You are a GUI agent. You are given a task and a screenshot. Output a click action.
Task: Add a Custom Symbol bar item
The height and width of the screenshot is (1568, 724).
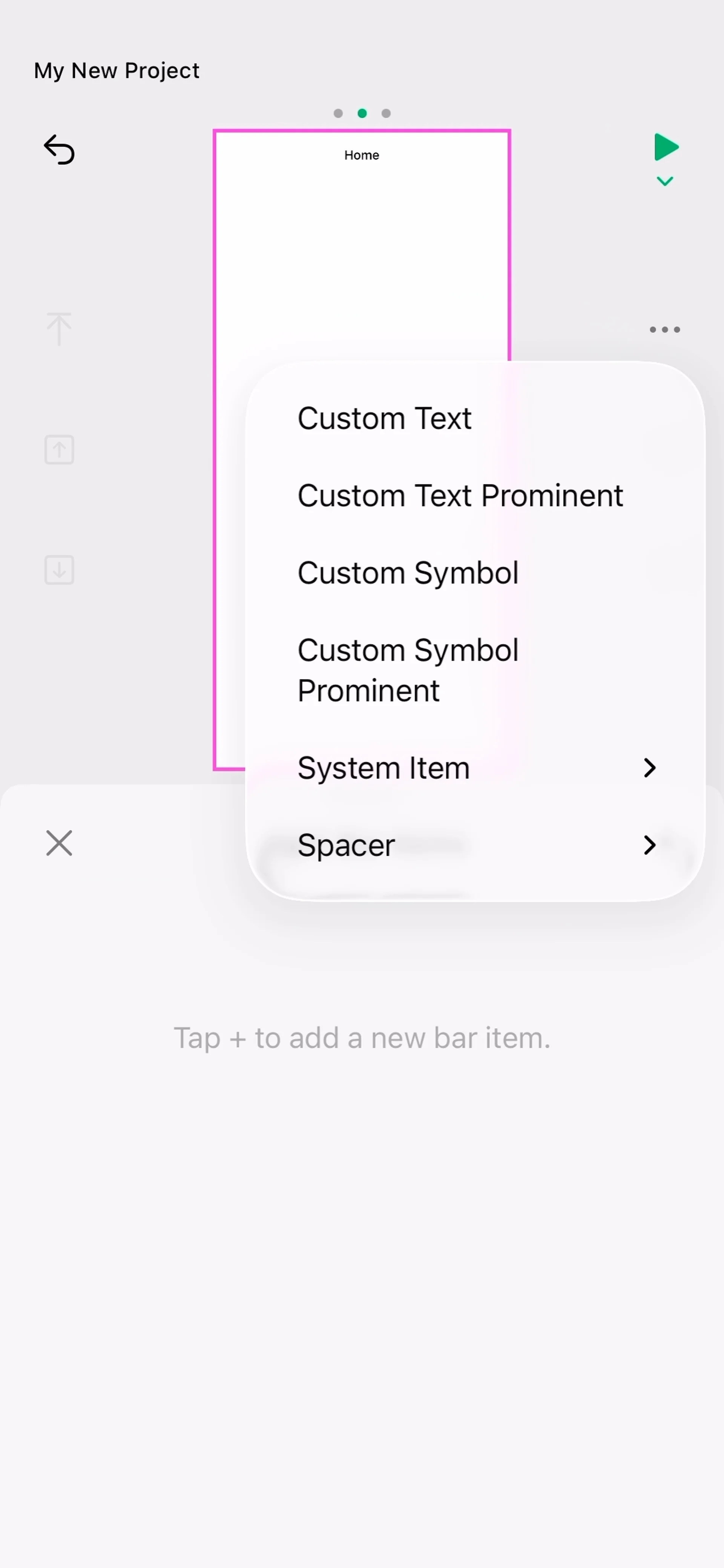408,573
